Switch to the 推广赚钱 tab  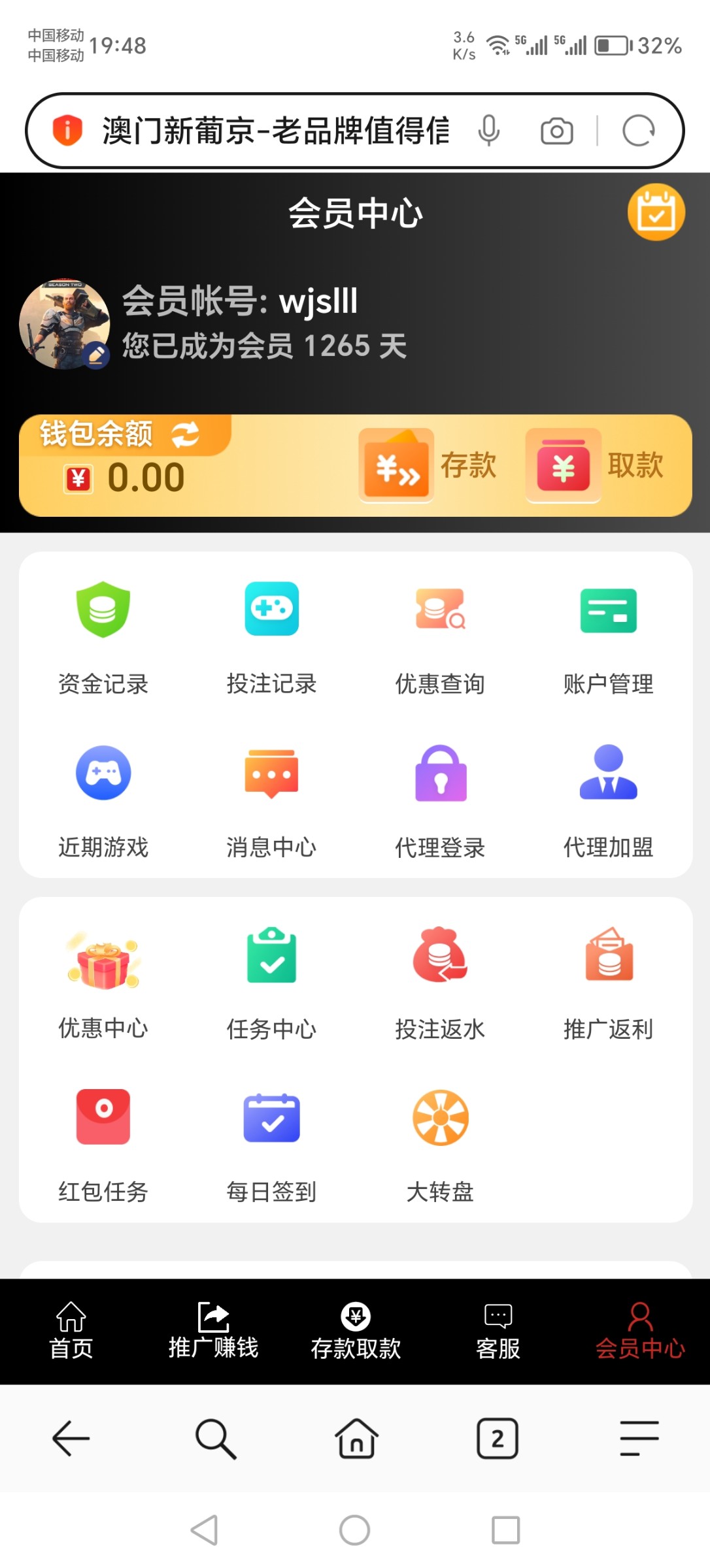[x=213, y=1330]
